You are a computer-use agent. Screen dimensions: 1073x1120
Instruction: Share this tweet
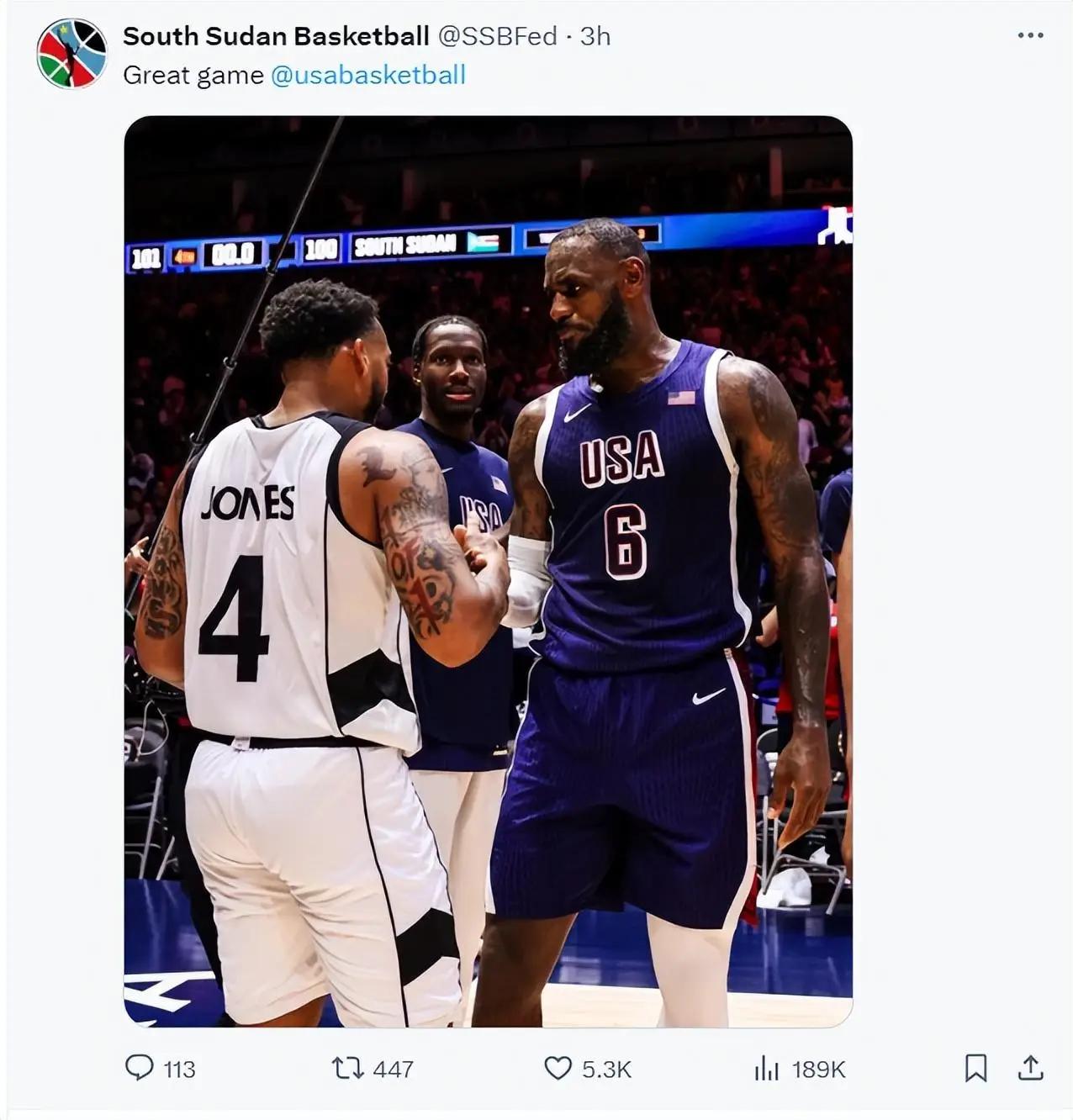1030,1068
